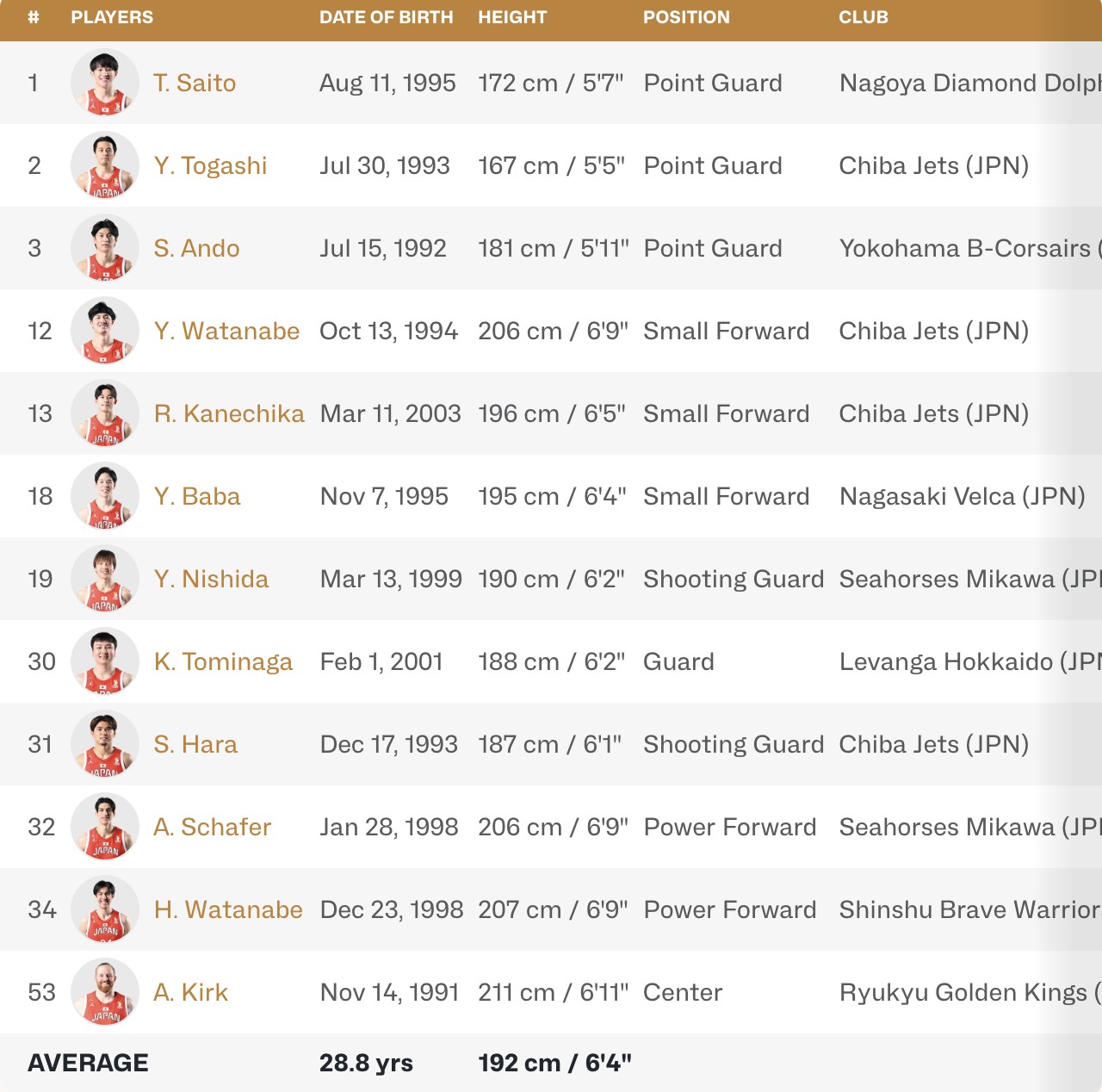Open A. Kirk's player profile
1102x1092 pixels.
click(x=191, y=992)
